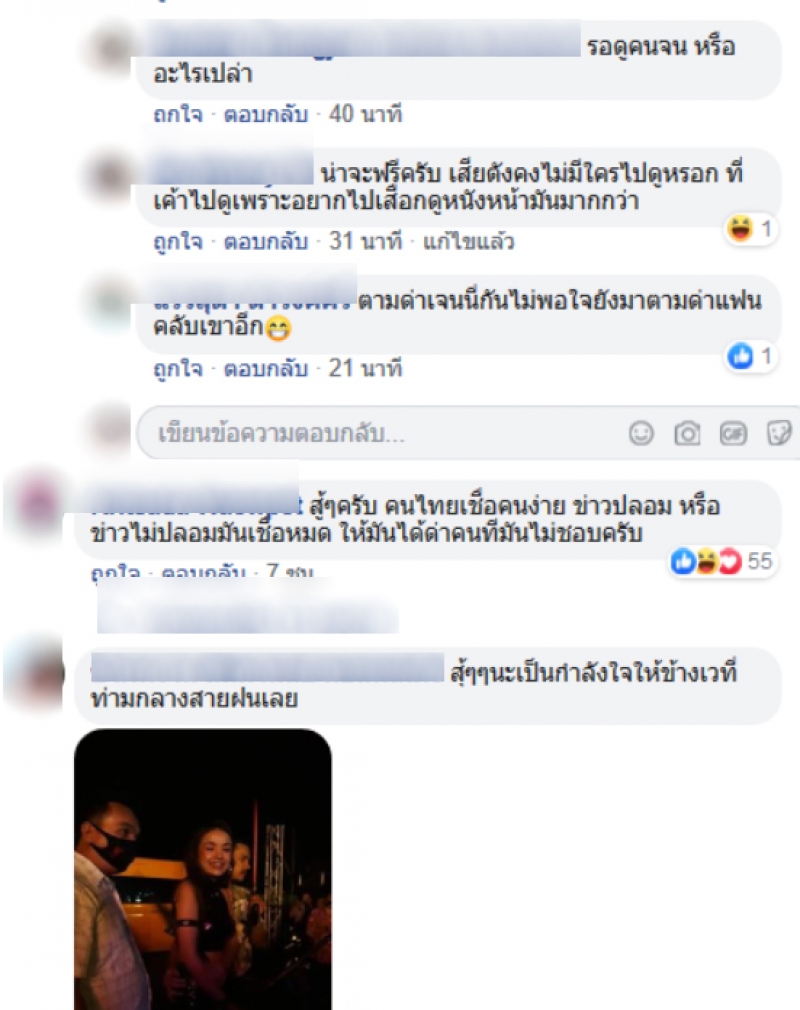
Task: Tap the เขียนข้อความตอบกลับ reply field
Action: click(x=380, y=434)
